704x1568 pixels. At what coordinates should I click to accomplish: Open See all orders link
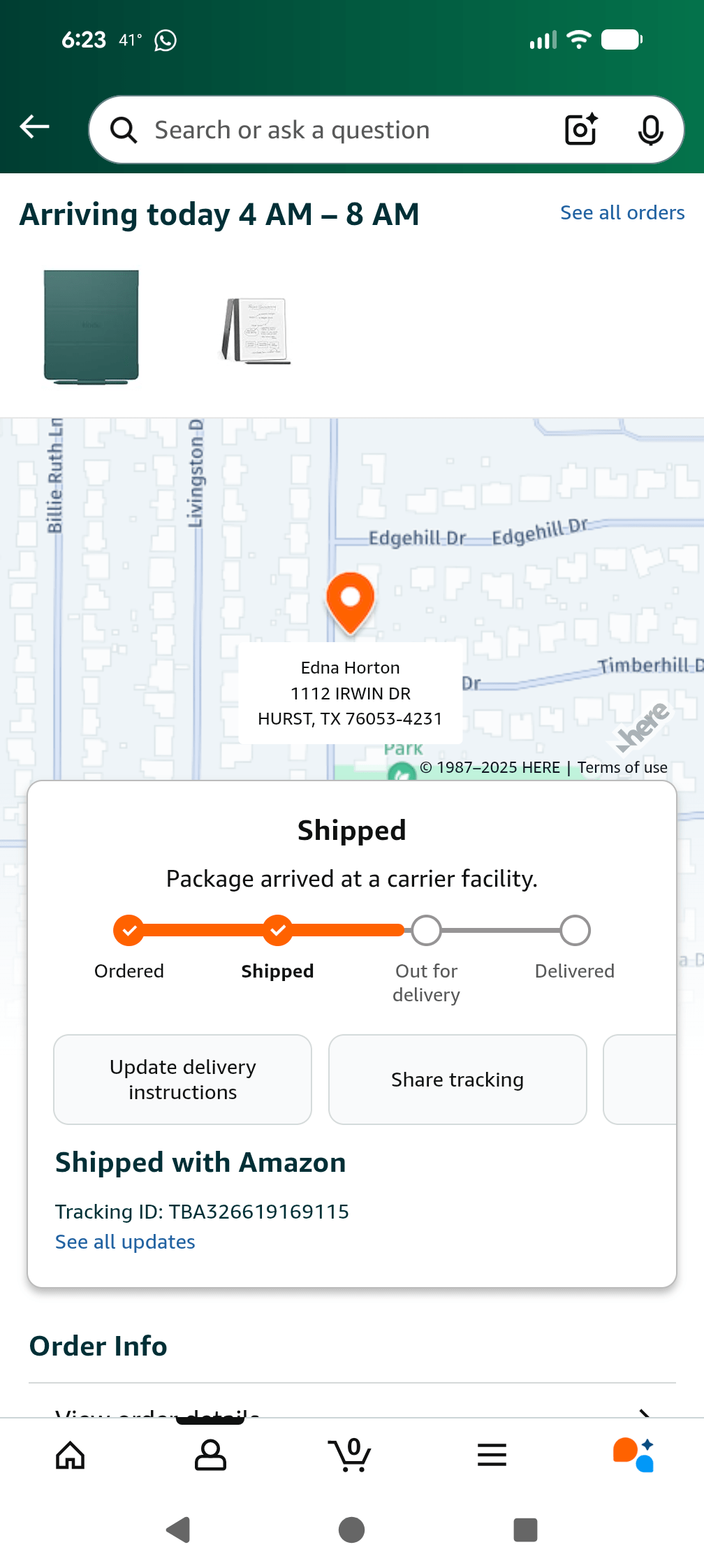pos(622,212)
